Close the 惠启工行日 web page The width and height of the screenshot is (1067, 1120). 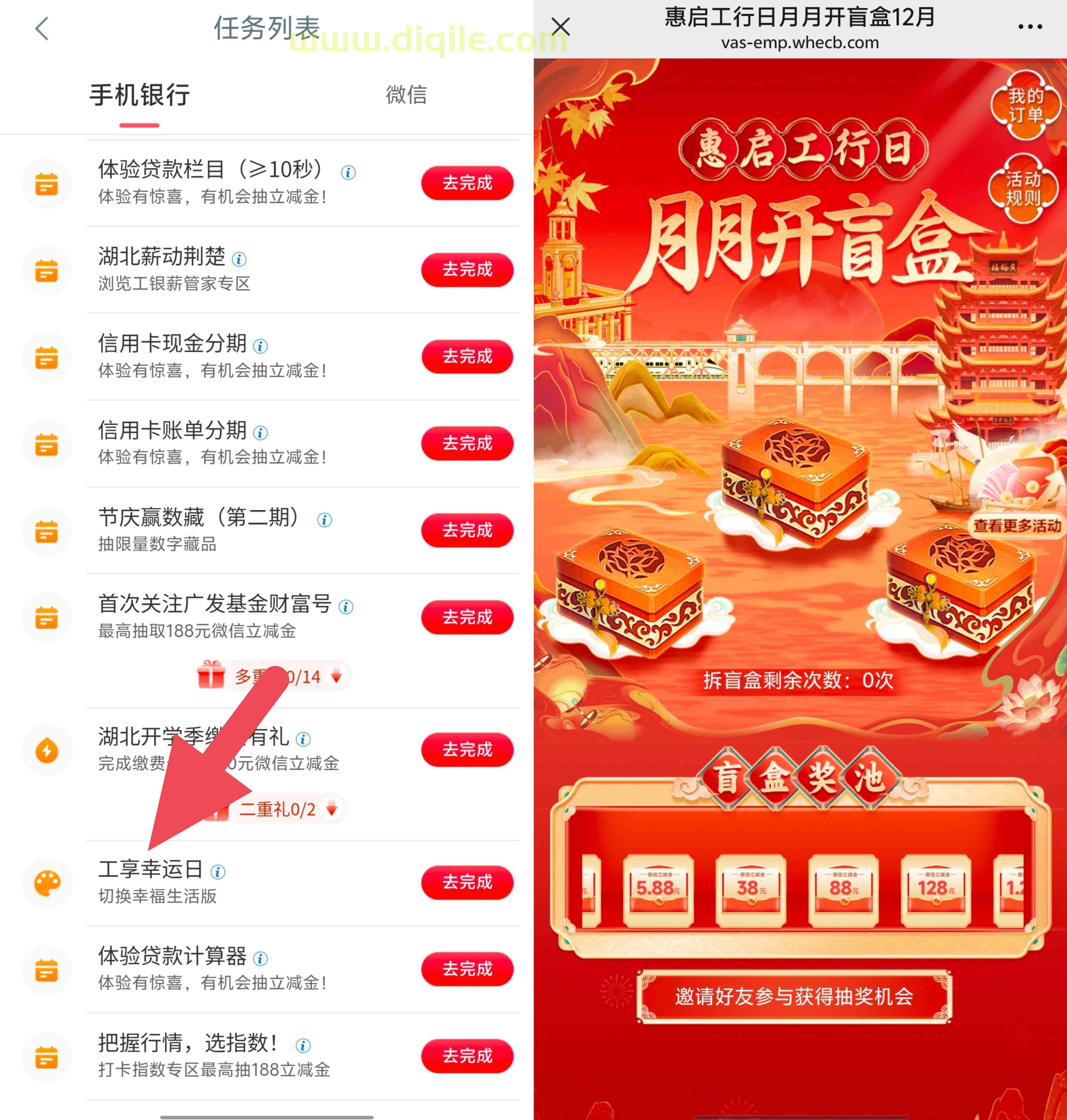coord(560,27)
